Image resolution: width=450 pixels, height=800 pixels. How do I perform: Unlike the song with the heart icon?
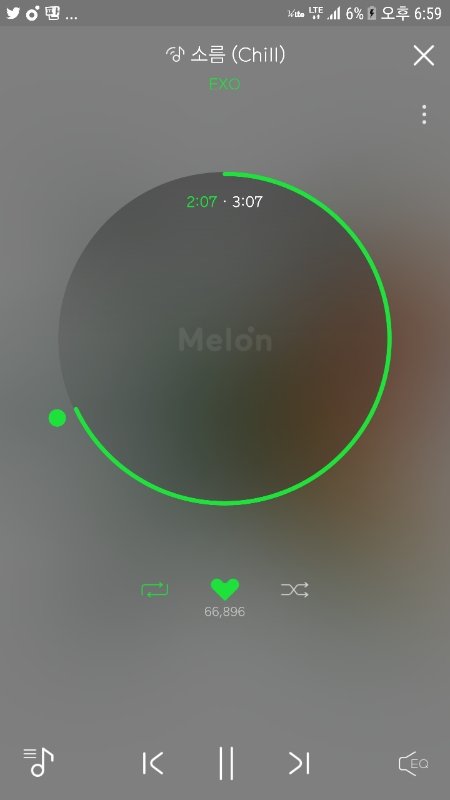pos(224,589)
